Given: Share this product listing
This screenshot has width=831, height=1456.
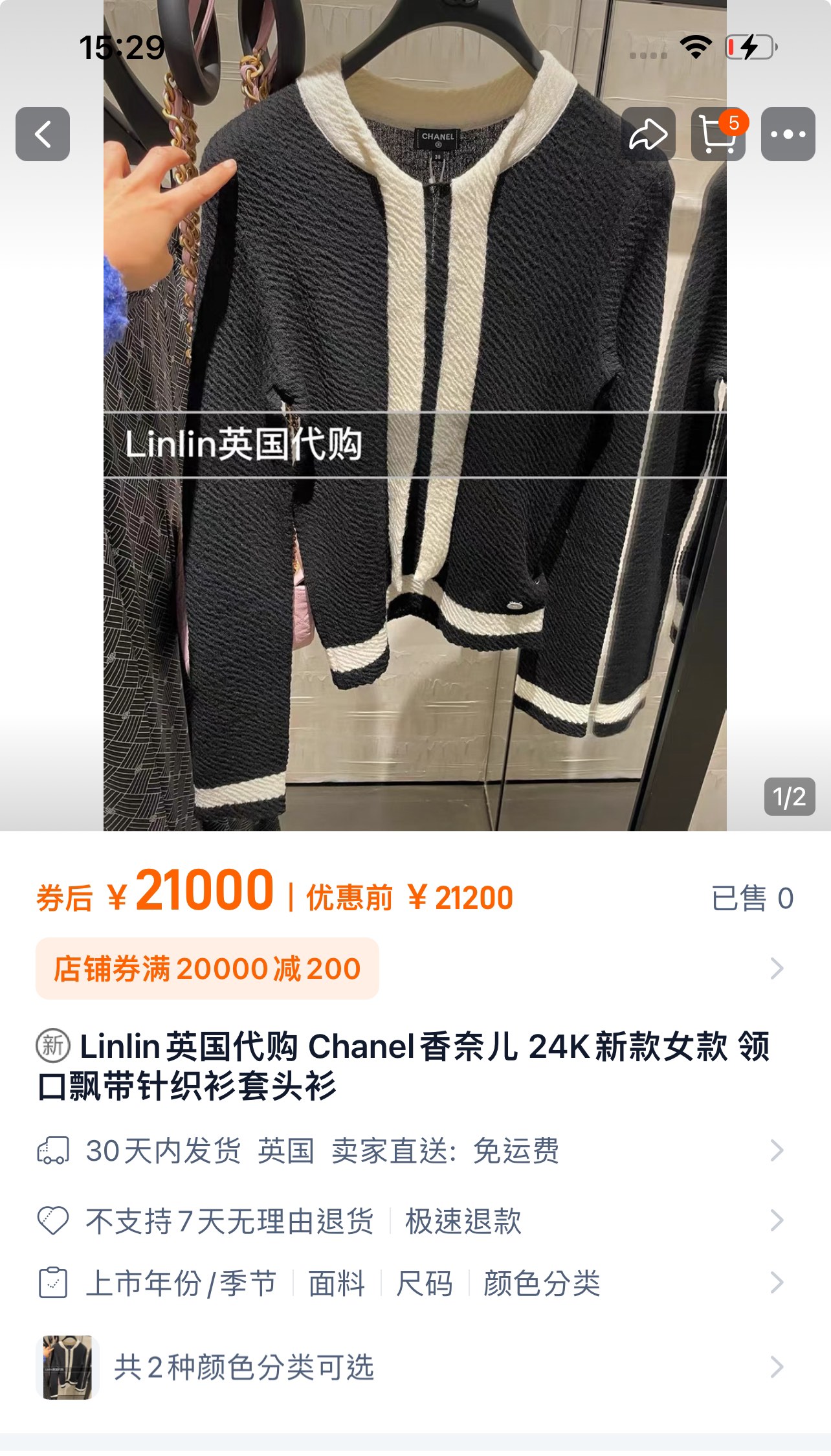Looking at the screenshot, I should (648, 134).
